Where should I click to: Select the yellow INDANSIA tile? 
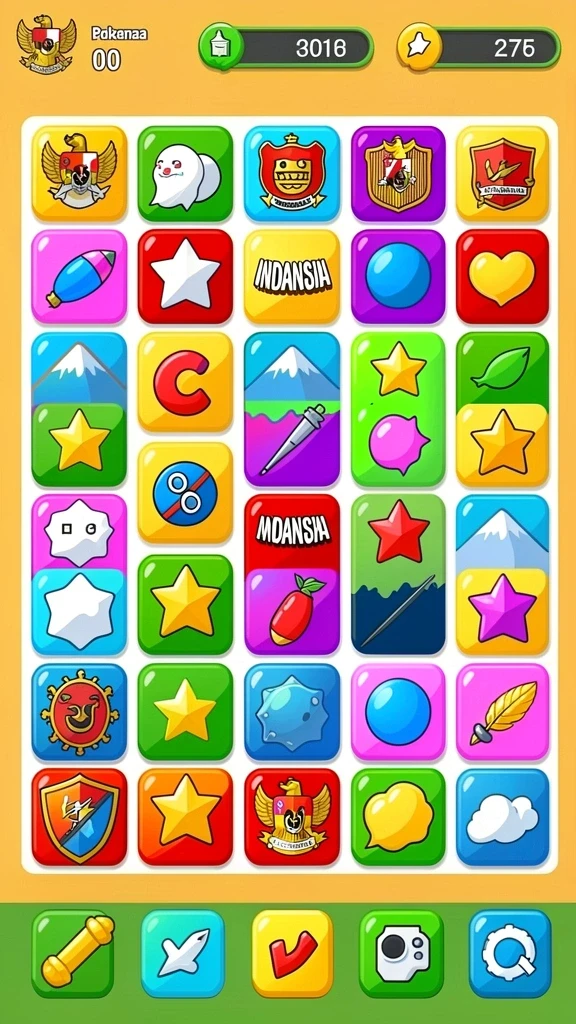[x=292, y=276]
